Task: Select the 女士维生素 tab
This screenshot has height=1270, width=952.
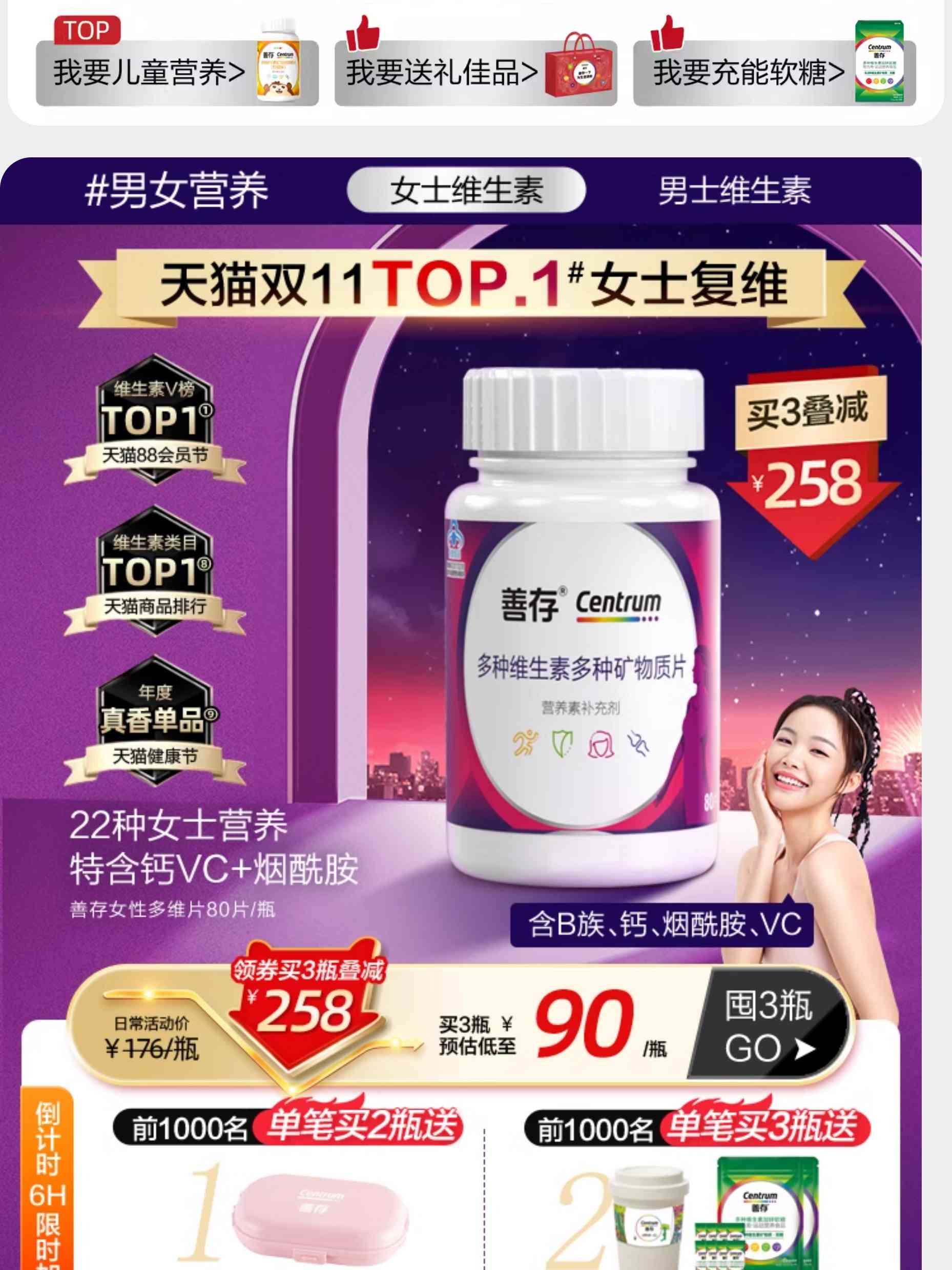Action: click(466, 190)
